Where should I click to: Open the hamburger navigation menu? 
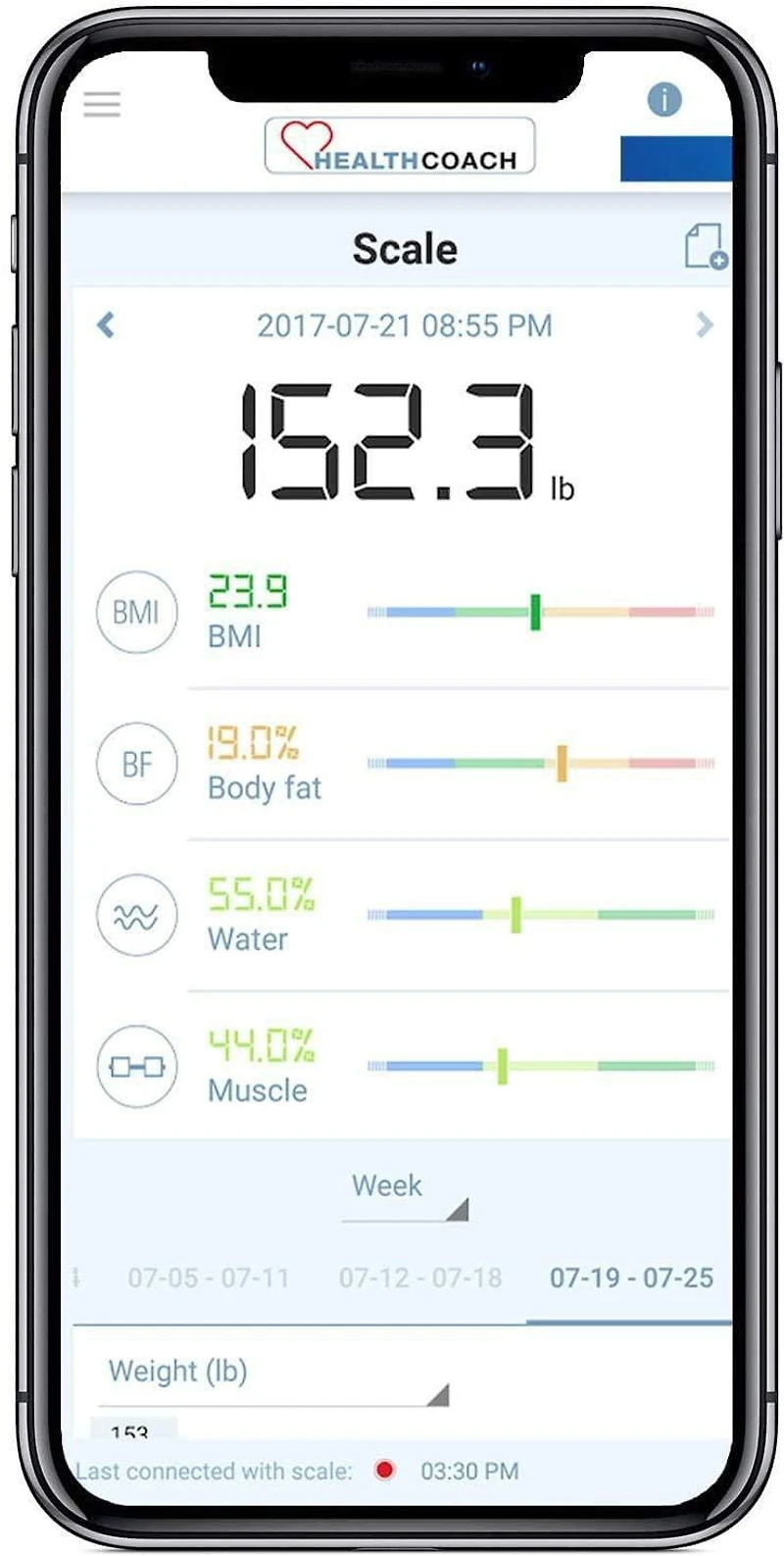pos(102,105)
